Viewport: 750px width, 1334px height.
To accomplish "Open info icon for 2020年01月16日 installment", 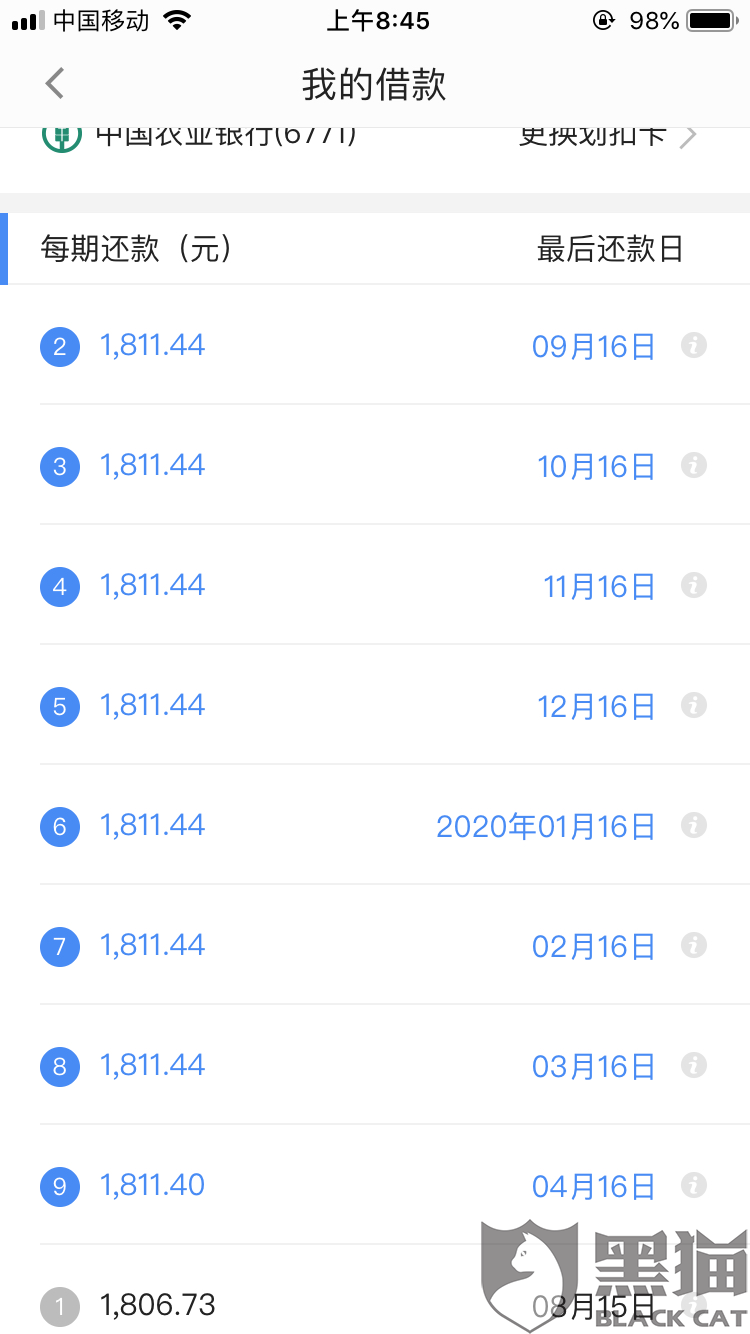I will pos(694,825).
